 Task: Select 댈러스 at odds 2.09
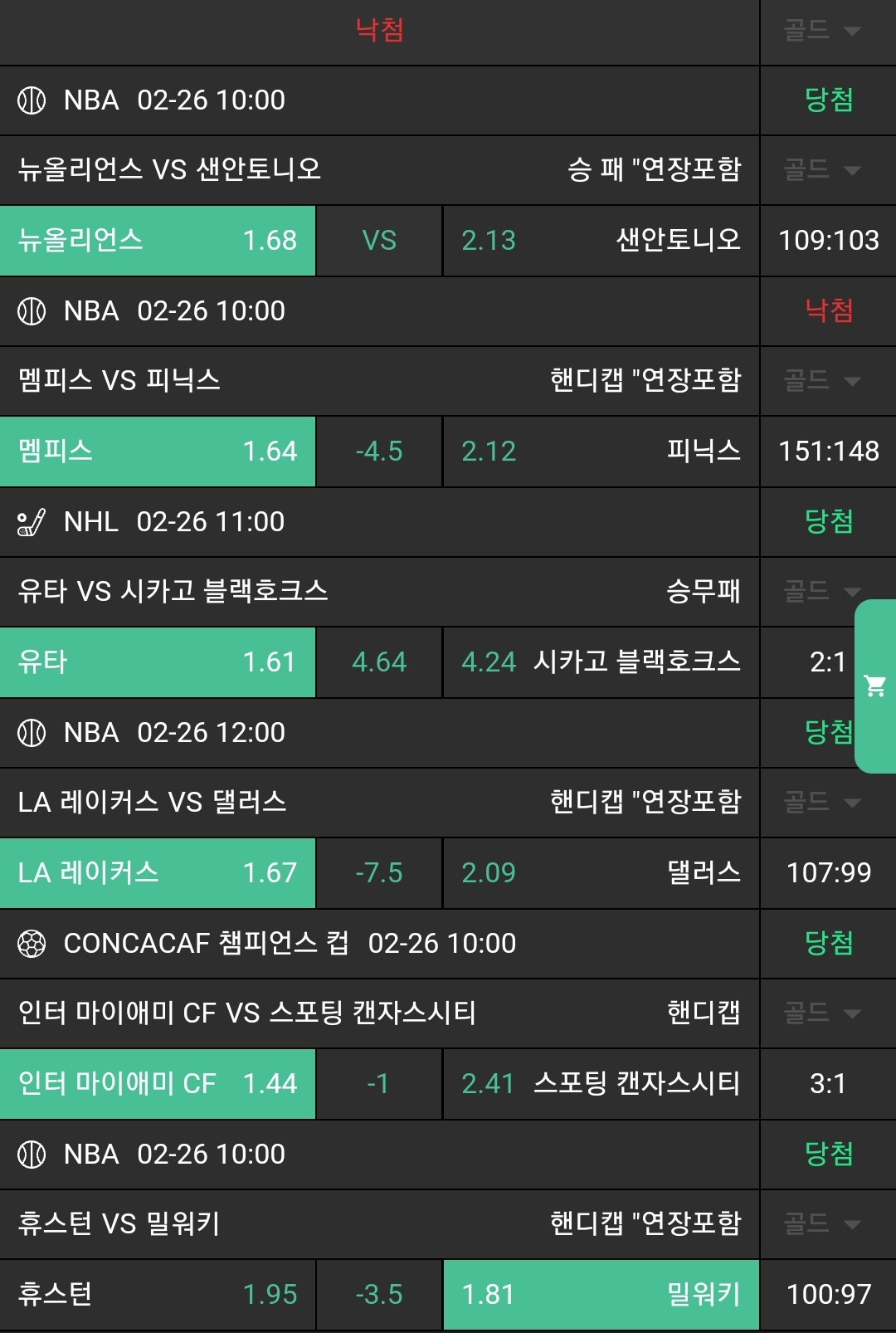pyautogui.click(x=601, y=873)
